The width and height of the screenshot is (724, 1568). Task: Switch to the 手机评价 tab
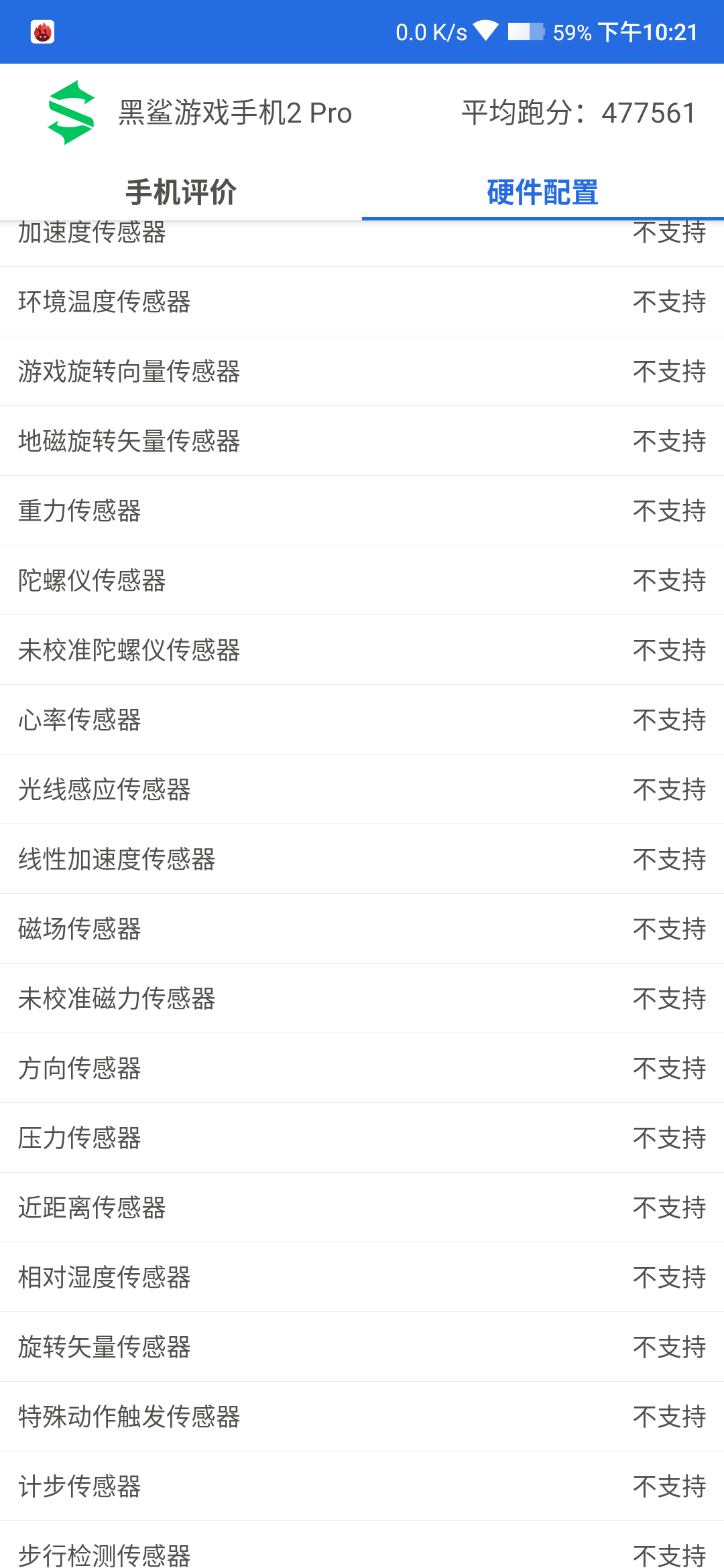181,192
